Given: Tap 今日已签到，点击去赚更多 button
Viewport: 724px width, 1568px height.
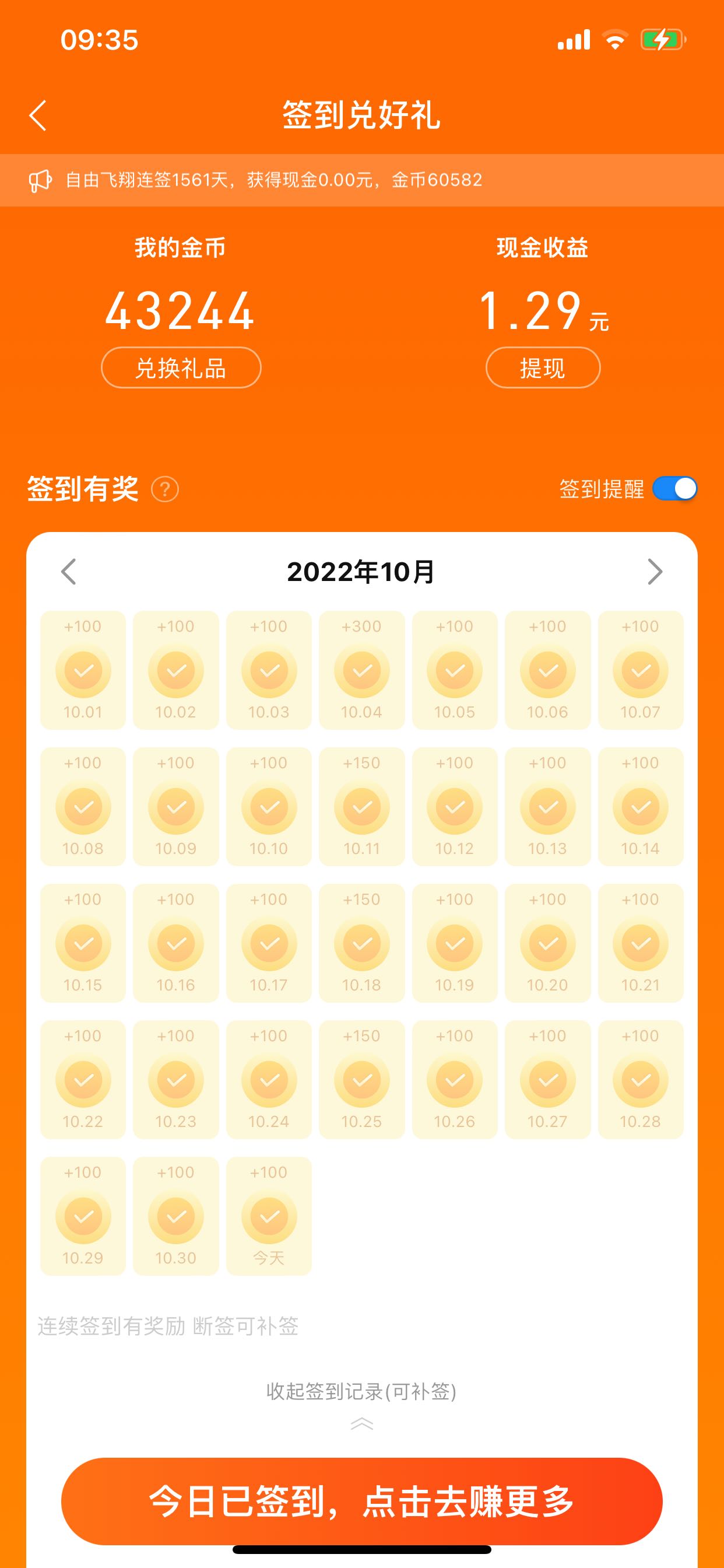Looking at the screenshot, I should tap(361, 1501).
